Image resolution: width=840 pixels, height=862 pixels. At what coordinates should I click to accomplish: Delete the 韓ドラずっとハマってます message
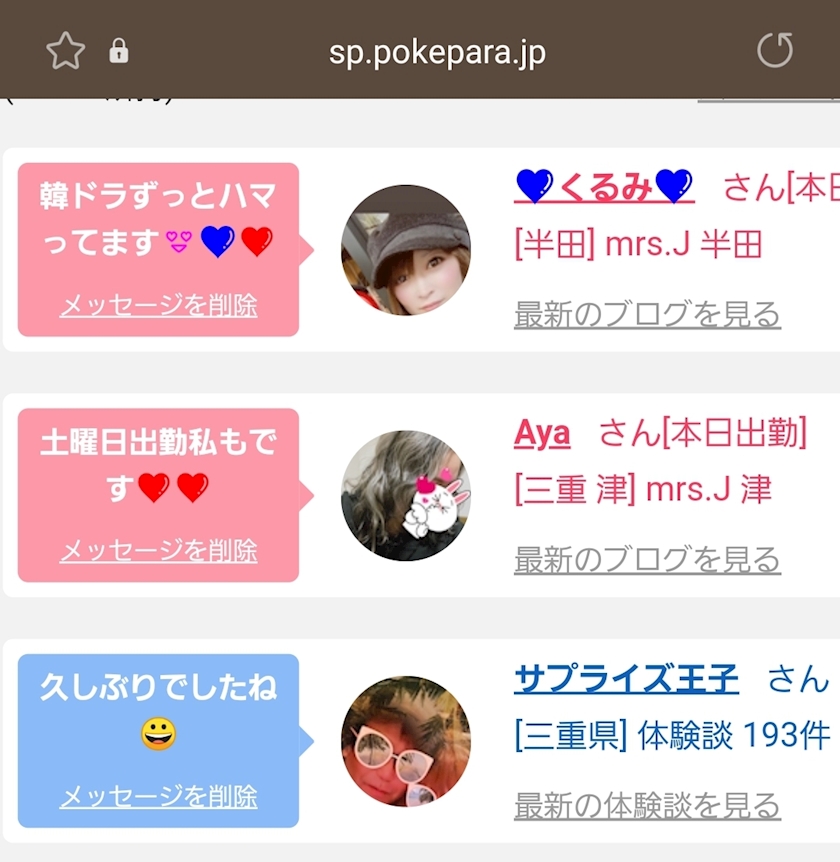[159, 305]
